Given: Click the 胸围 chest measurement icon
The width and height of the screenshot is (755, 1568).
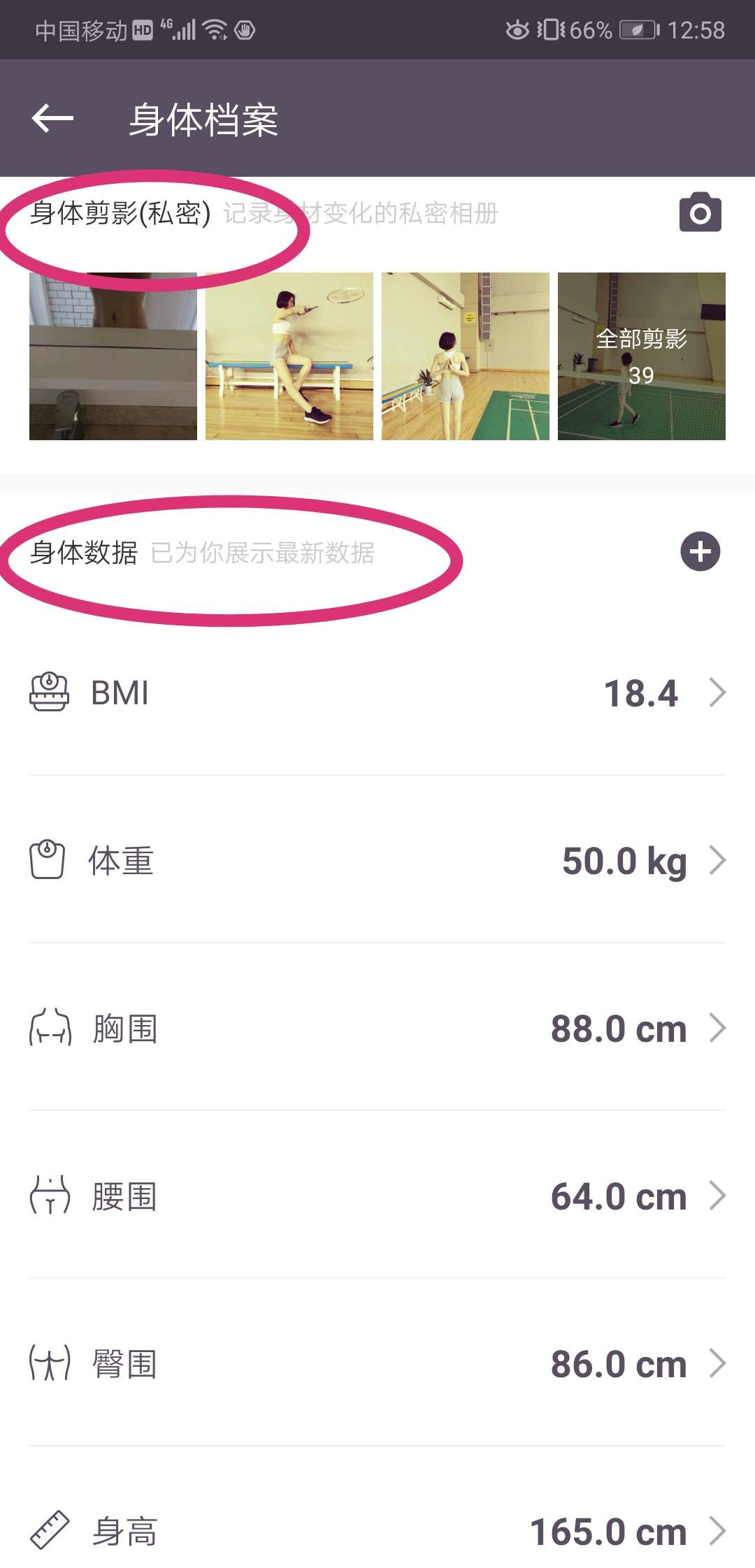Looking at the screenshot, I should [x=49, y=1028].
